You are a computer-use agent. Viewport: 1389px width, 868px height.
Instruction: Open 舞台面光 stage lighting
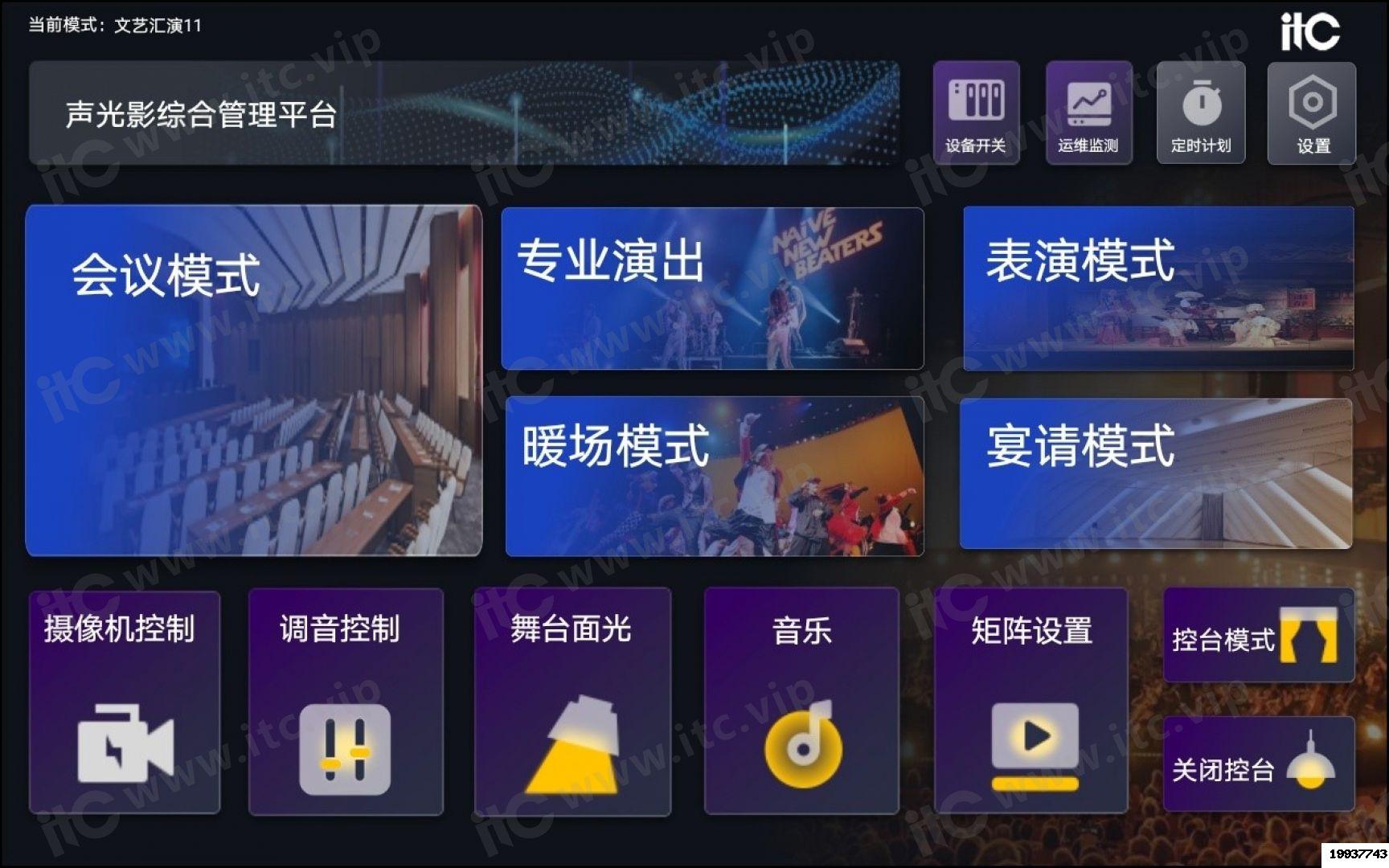[x=572, y=702]
